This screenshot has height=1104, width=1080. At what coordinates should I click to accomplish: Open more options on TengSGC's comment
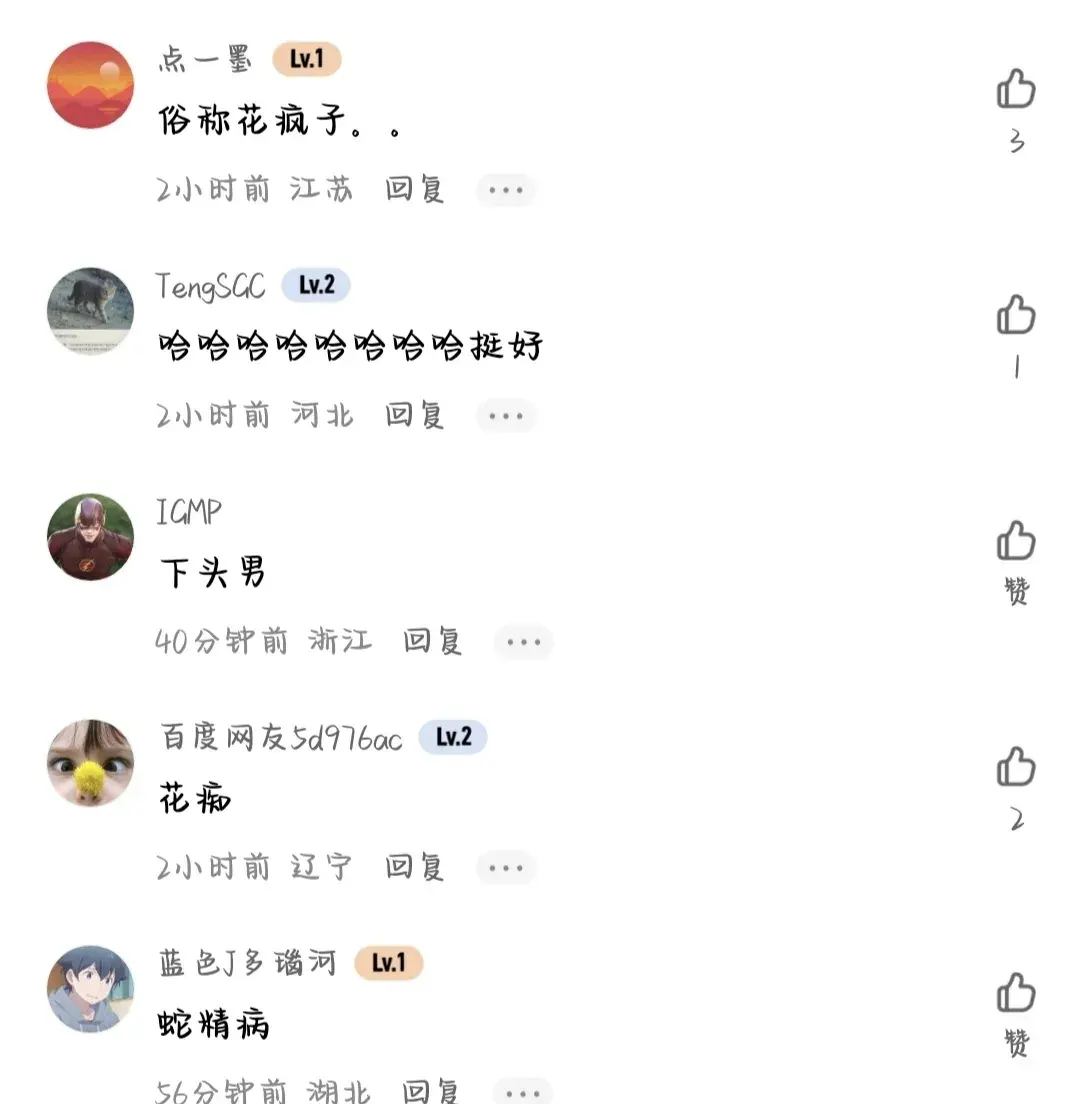coord(505,416)
